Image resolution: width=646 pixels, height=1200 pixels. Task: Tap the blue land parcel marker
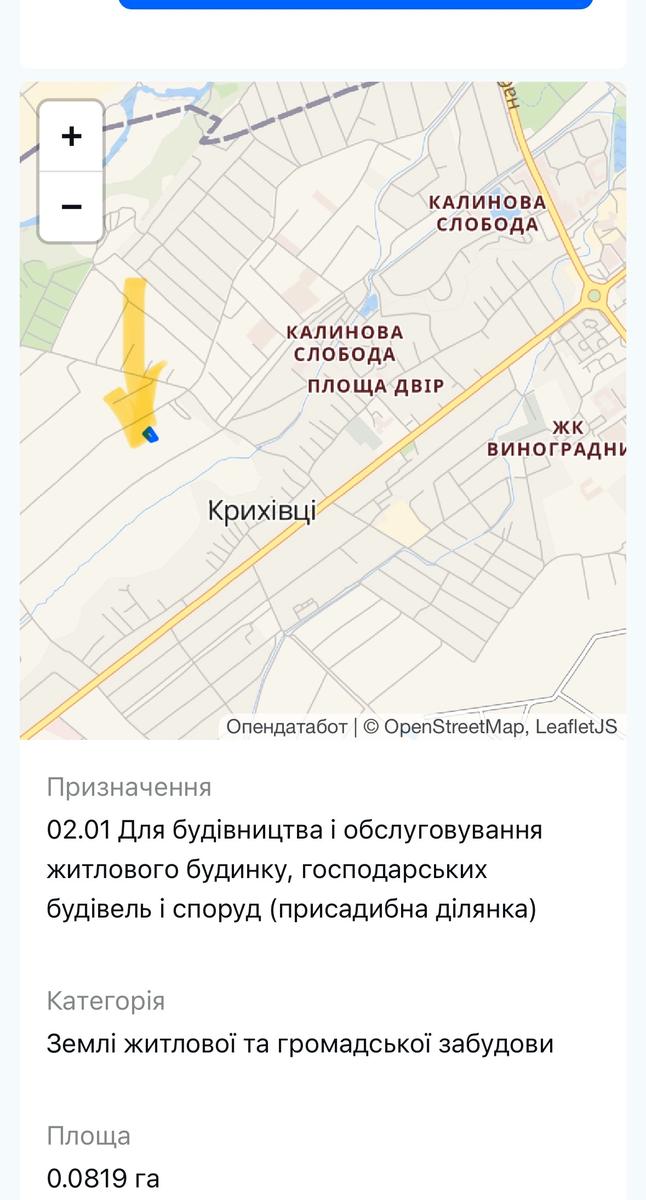coord(151,434)
